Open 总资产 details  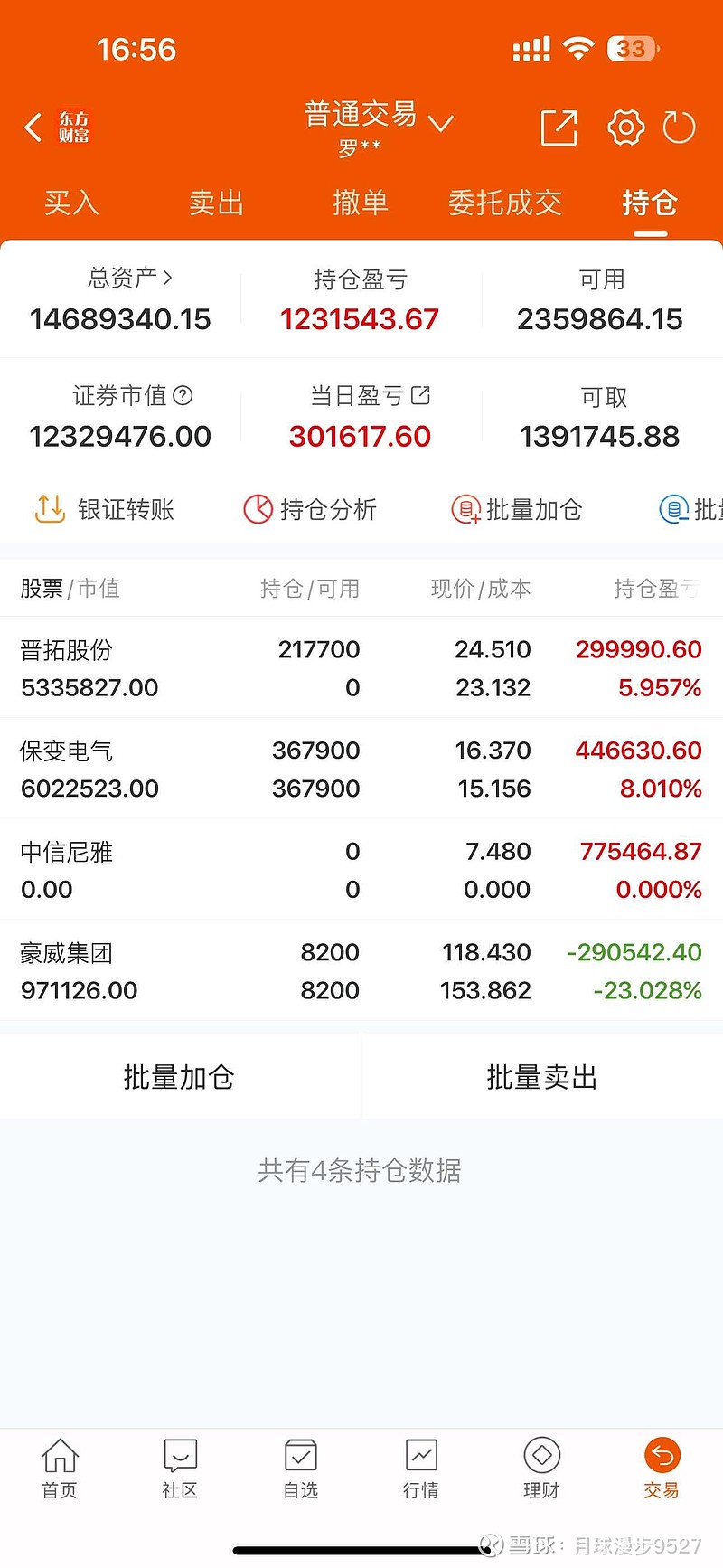[x=129, y=279]
